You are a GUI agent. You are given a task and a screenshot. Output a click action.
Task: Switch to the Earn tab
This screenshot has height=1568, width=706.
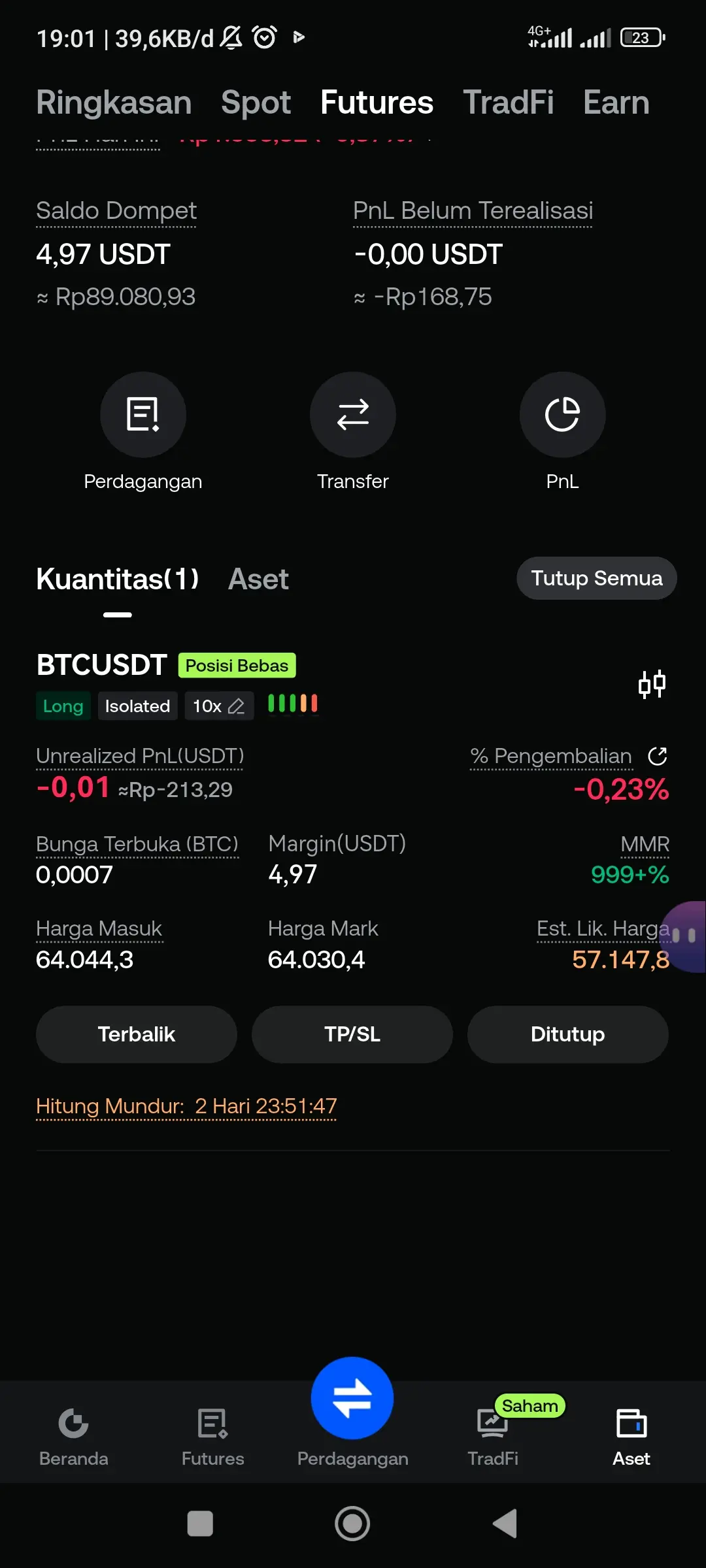pos(616,103)
